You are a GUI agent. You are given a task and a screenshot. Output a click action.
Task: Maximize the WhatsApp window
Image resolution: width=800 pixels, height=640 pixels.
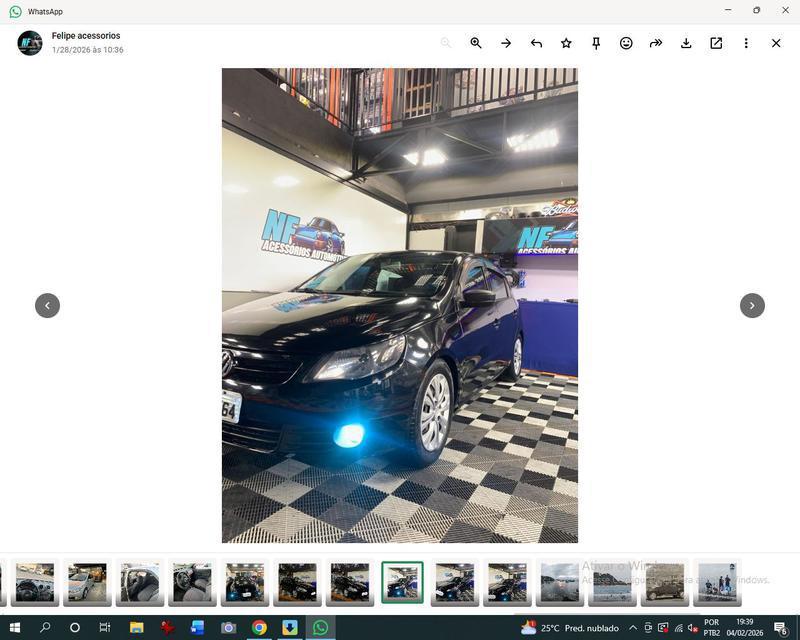click(x=756, y=11)
